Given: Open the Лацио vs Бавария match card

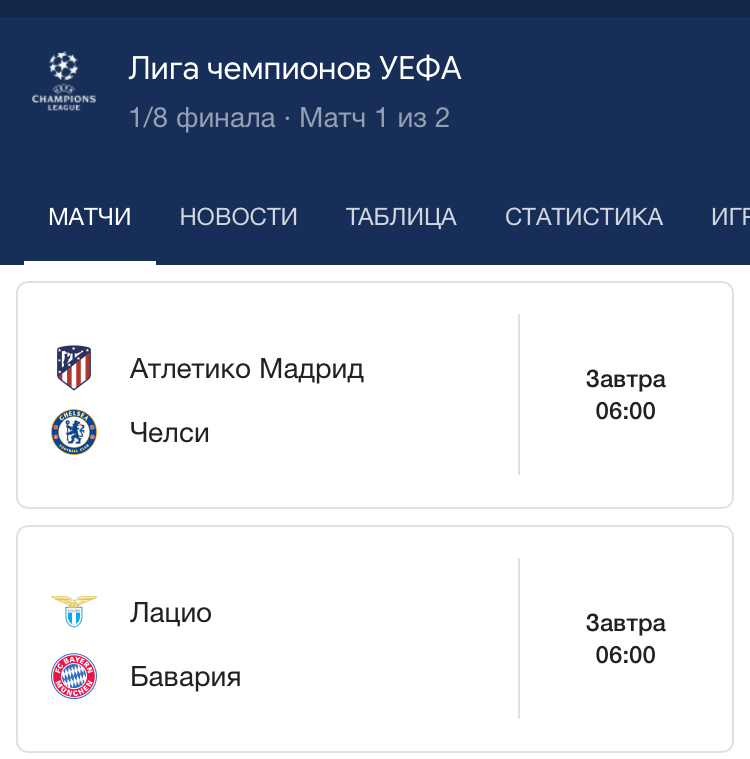Looking at the screenshot, I should click(375, 639).
